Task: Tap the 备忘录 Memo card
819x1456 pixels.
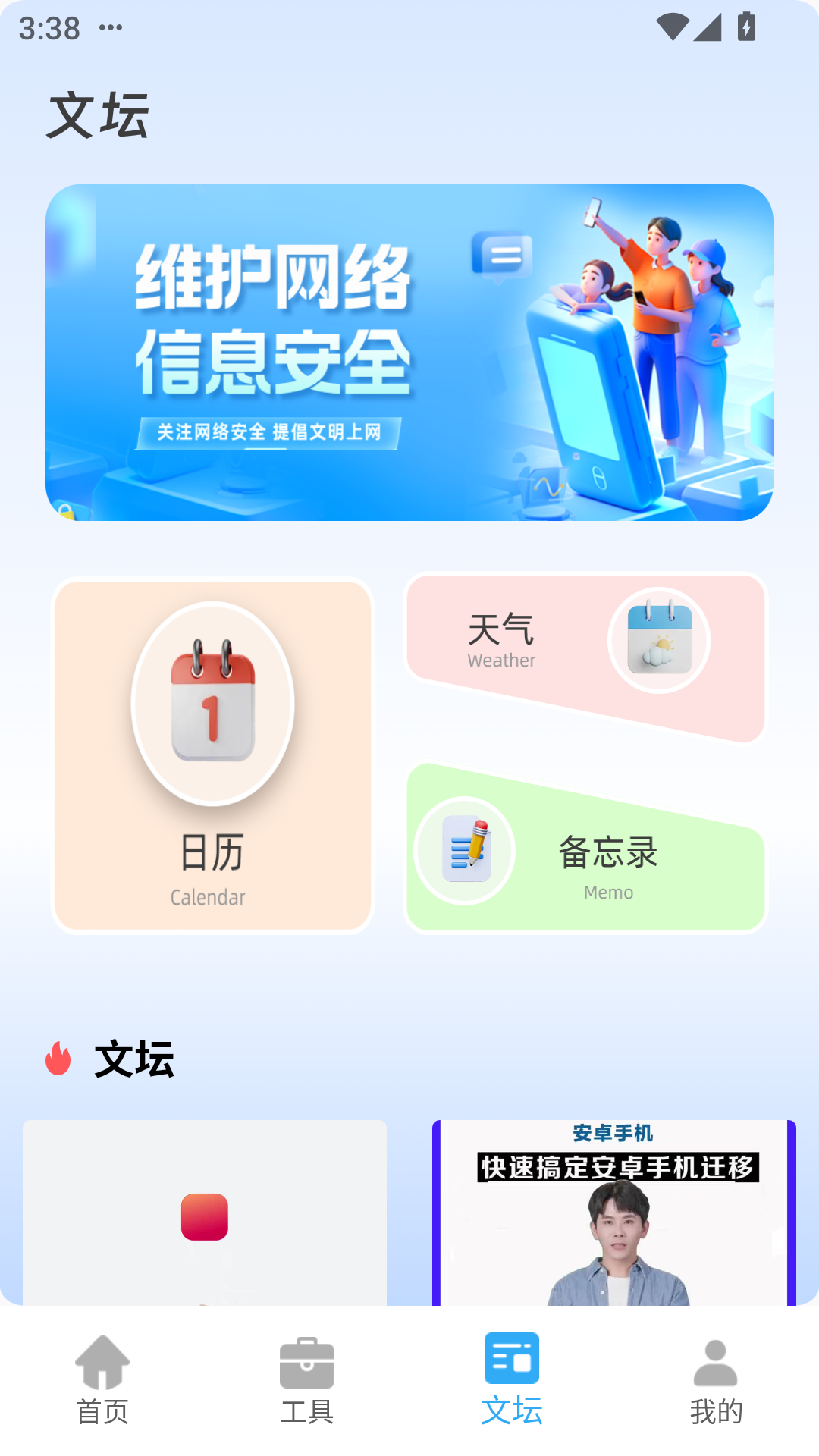Action: click(x=584, y=849)
